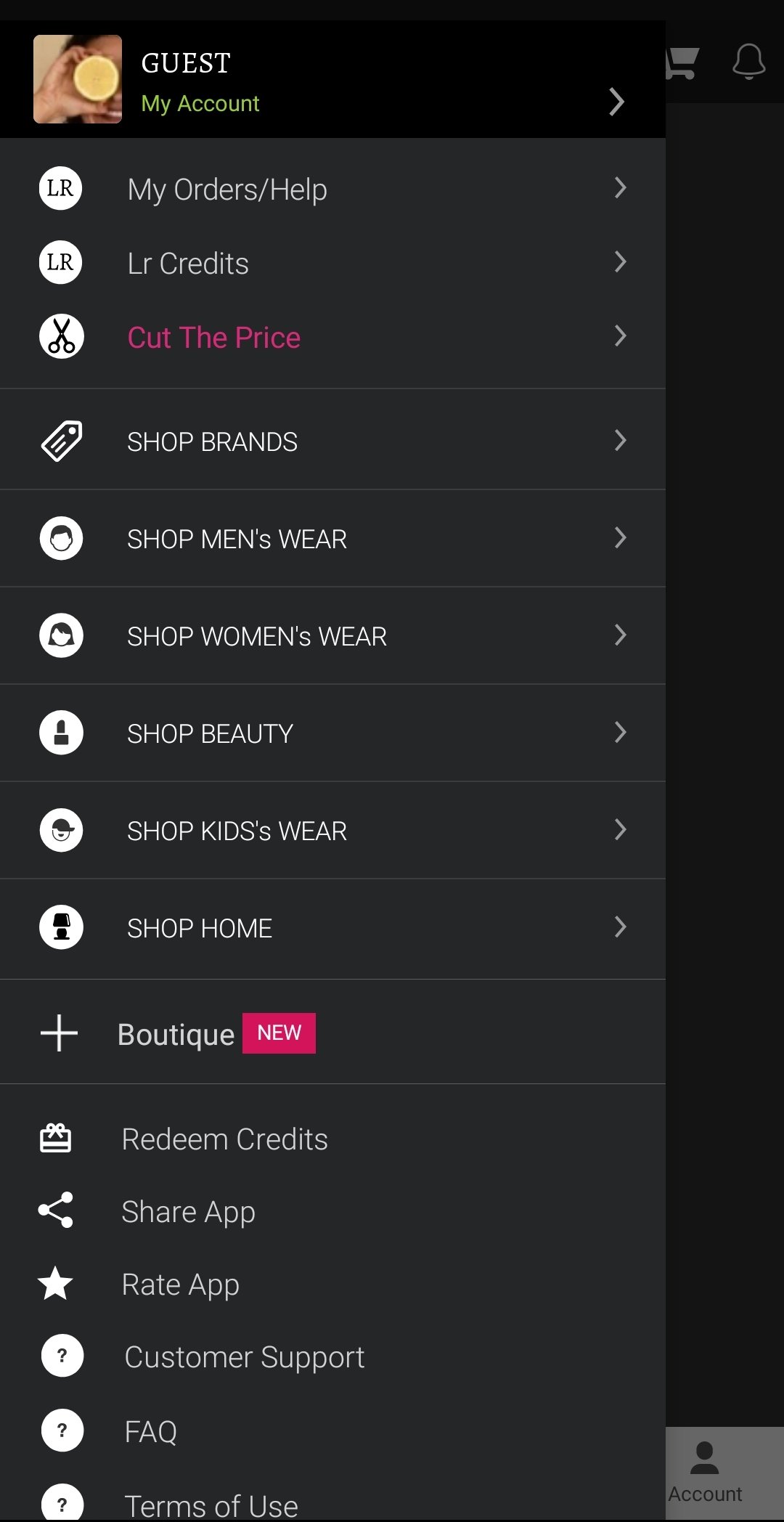Image resolution: width=784 pixels, height=1522 pixels.
Task: Share the app with Share App
Action: pyautogui.click(x=332, y=1211)
